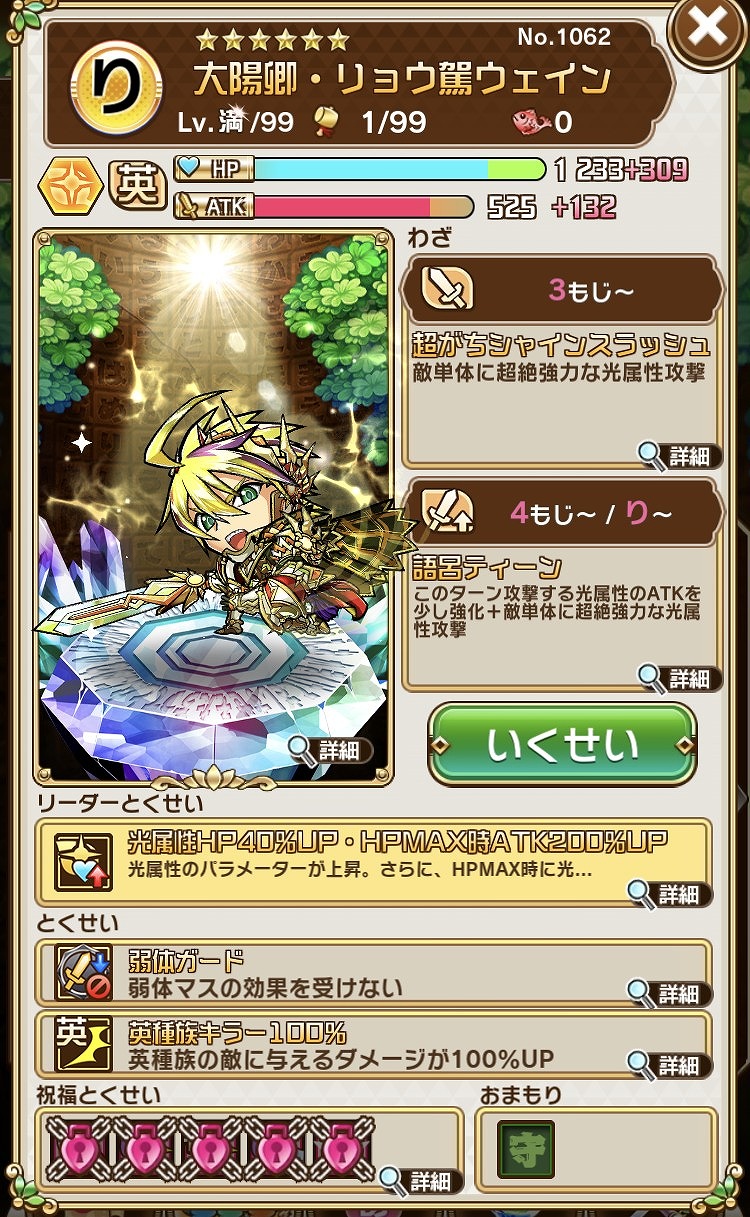Open 詳細 for 語呂ティーン skill
The height and width of the screenshot is (1217, 750).
coord(679,678)
